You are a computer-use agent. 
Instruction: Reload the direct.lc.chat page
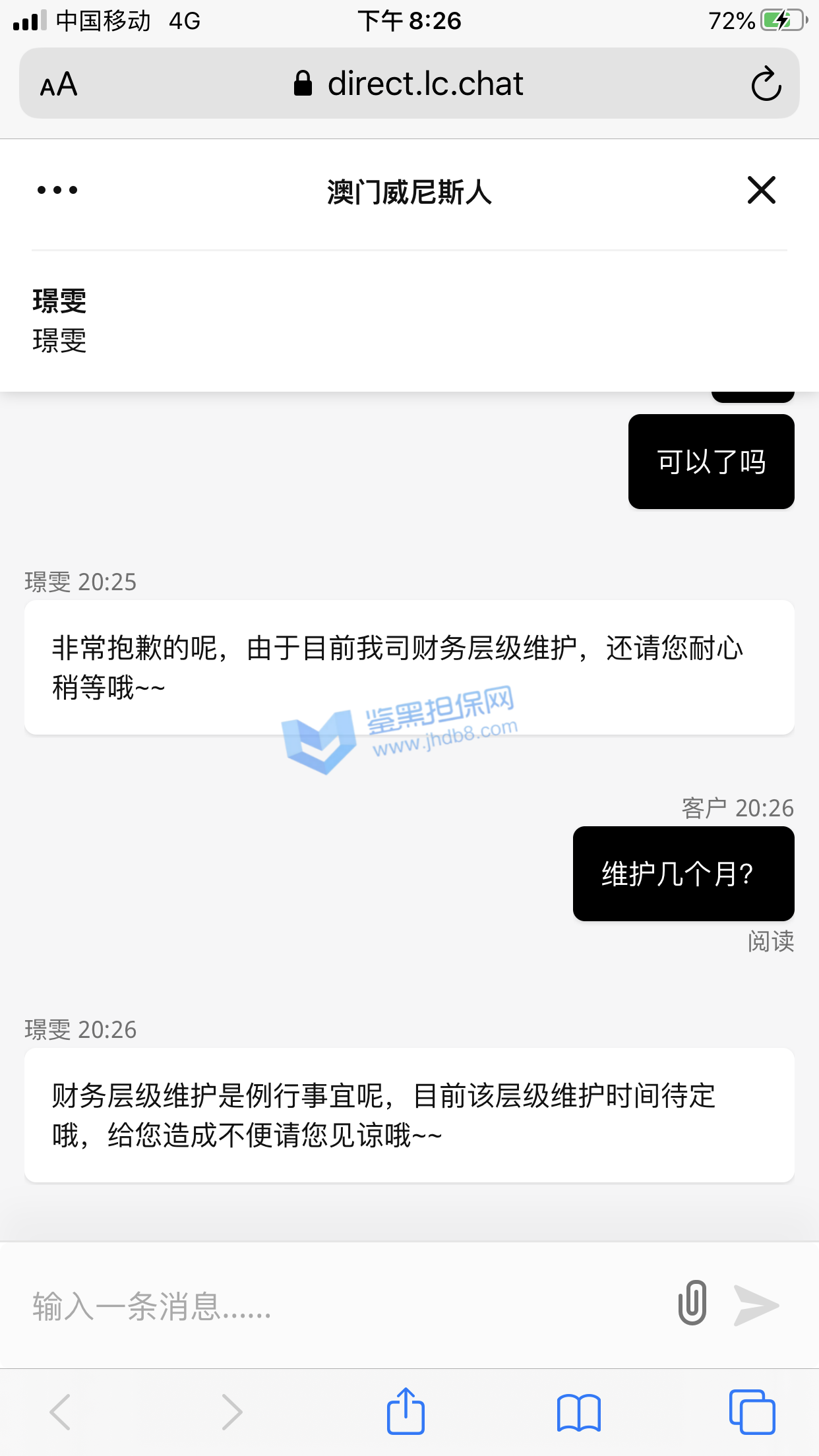(766, 84)
